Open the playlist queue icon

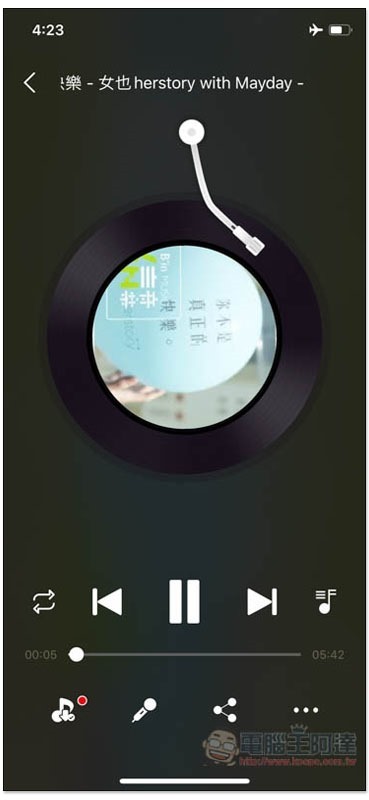pos(326,602)
